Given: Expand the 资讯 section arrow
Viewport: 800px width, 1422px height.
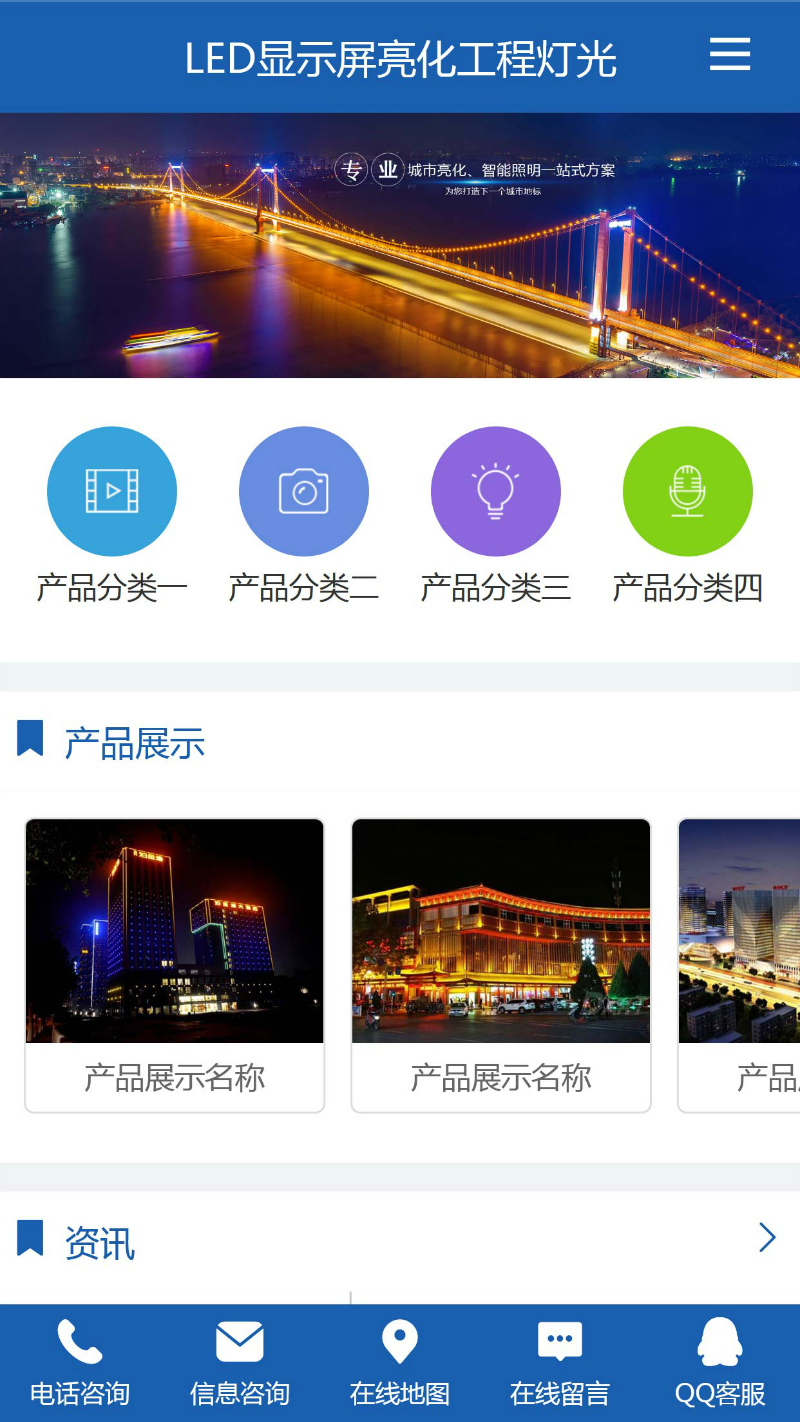Looking at the screenshot, I should click(767, 1238).
